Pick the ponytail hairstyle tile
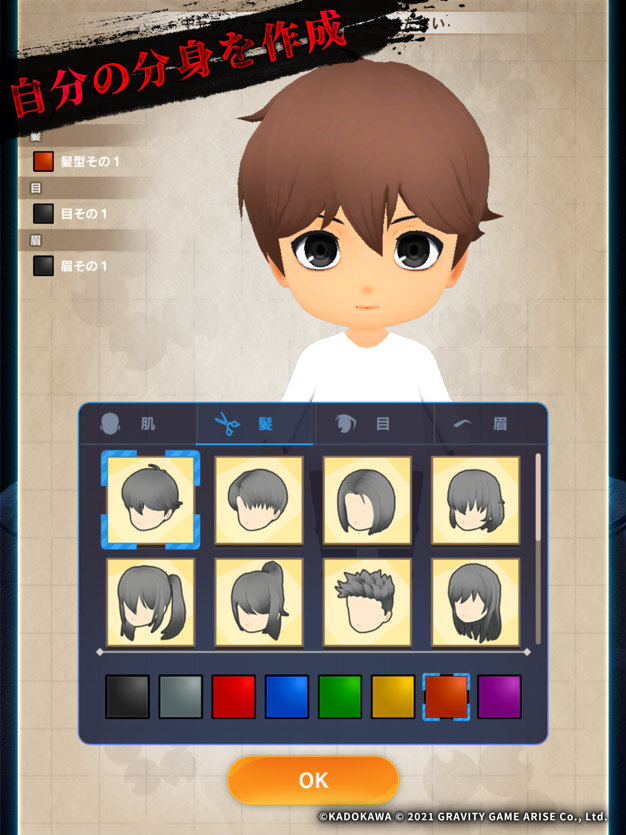Viewport: 626px width, 835px height. (259, 602)
